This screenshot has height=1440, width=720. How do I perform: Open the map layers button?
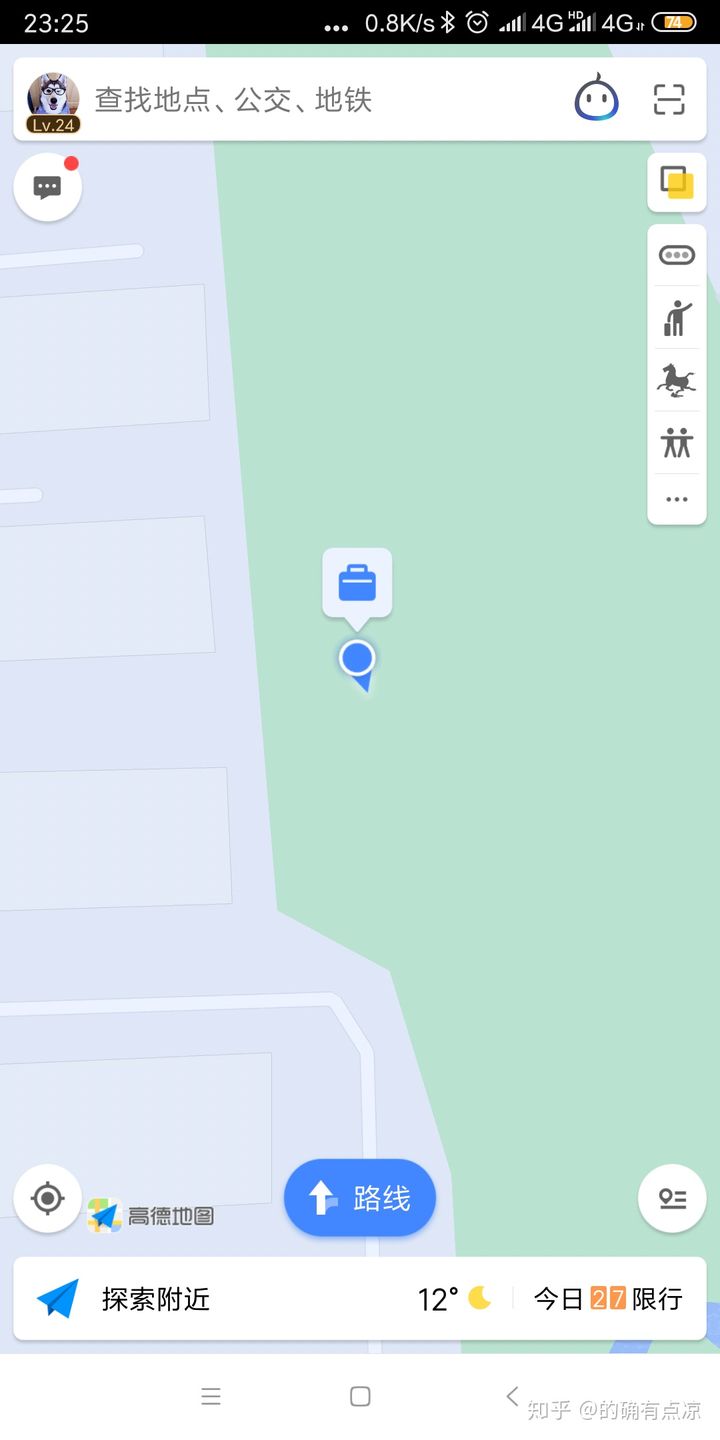click(x=677, y=183)
